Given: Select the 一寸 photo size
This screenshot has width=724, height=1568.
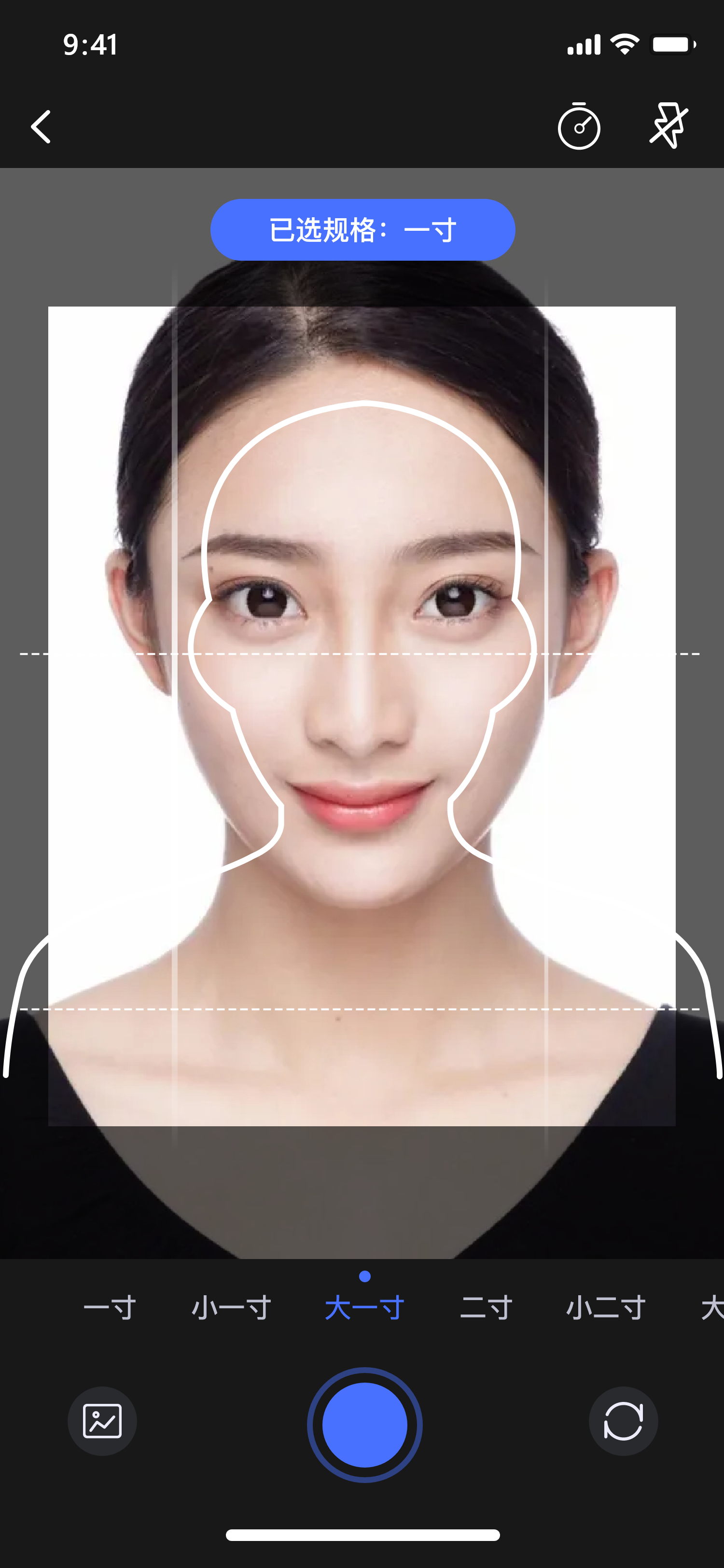Looking at the screenshot, I should click(x=110, y=1307).
